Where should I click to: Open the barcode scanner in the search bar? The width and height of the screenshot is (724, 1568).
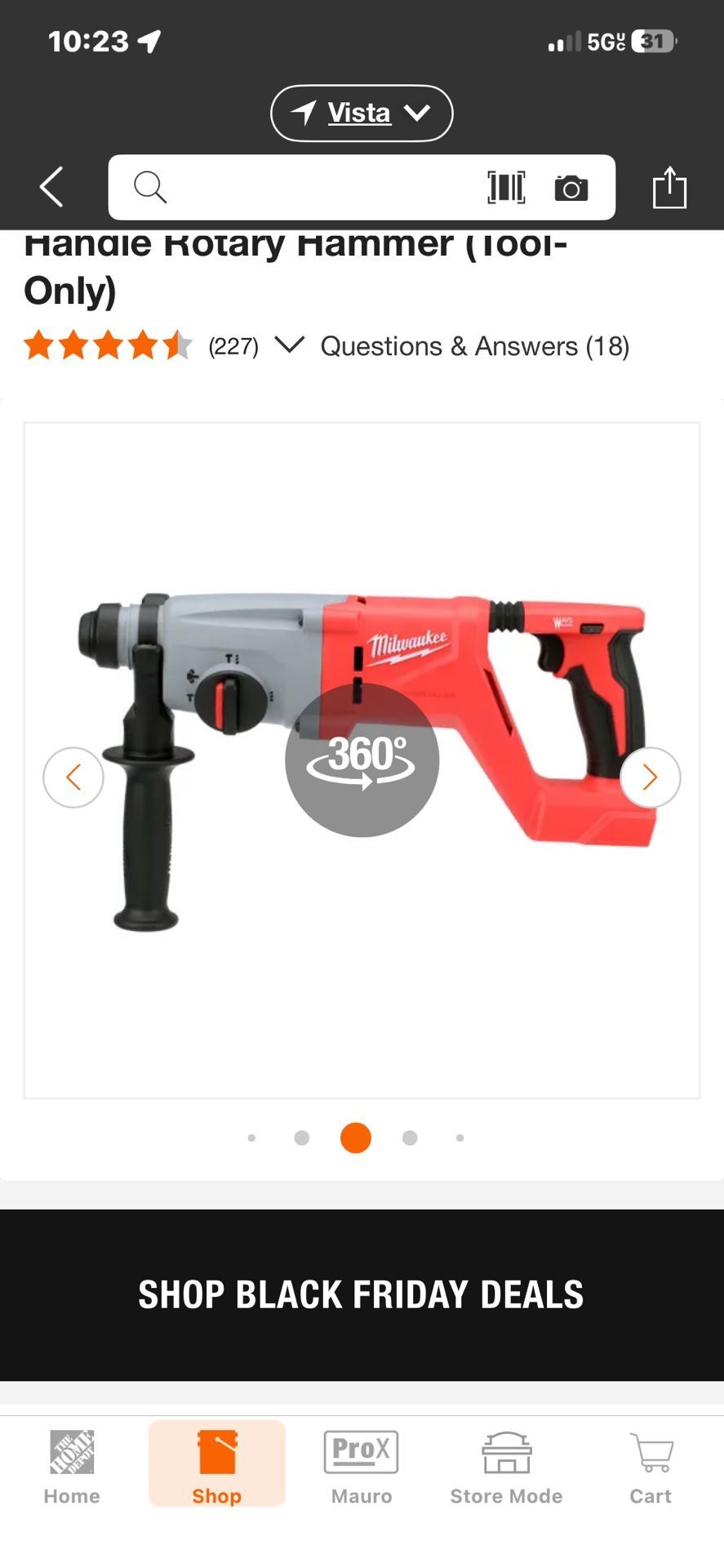point(507,186)
